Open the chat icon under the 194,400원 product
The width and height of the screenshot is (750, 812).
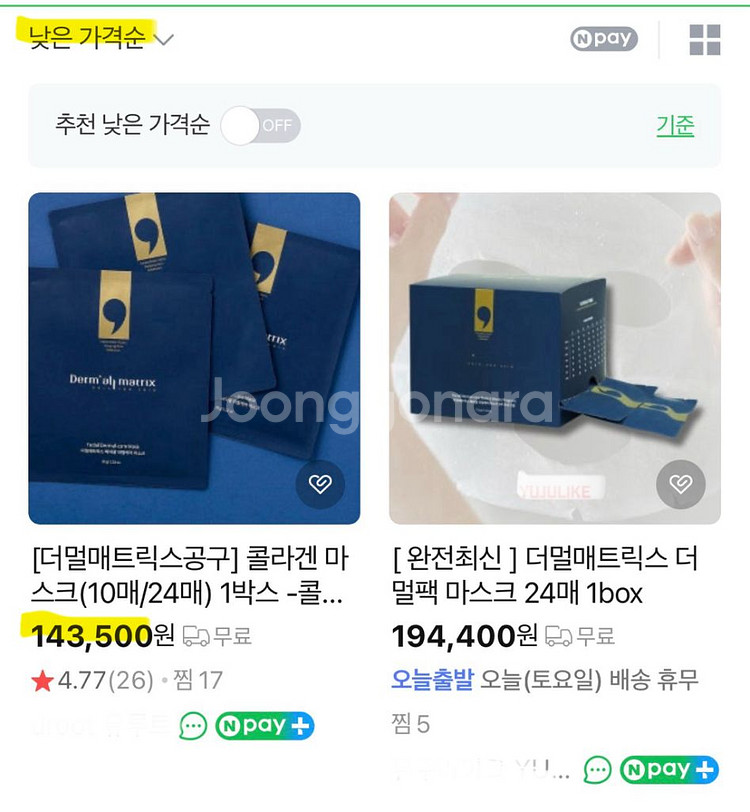pos(597,770)
